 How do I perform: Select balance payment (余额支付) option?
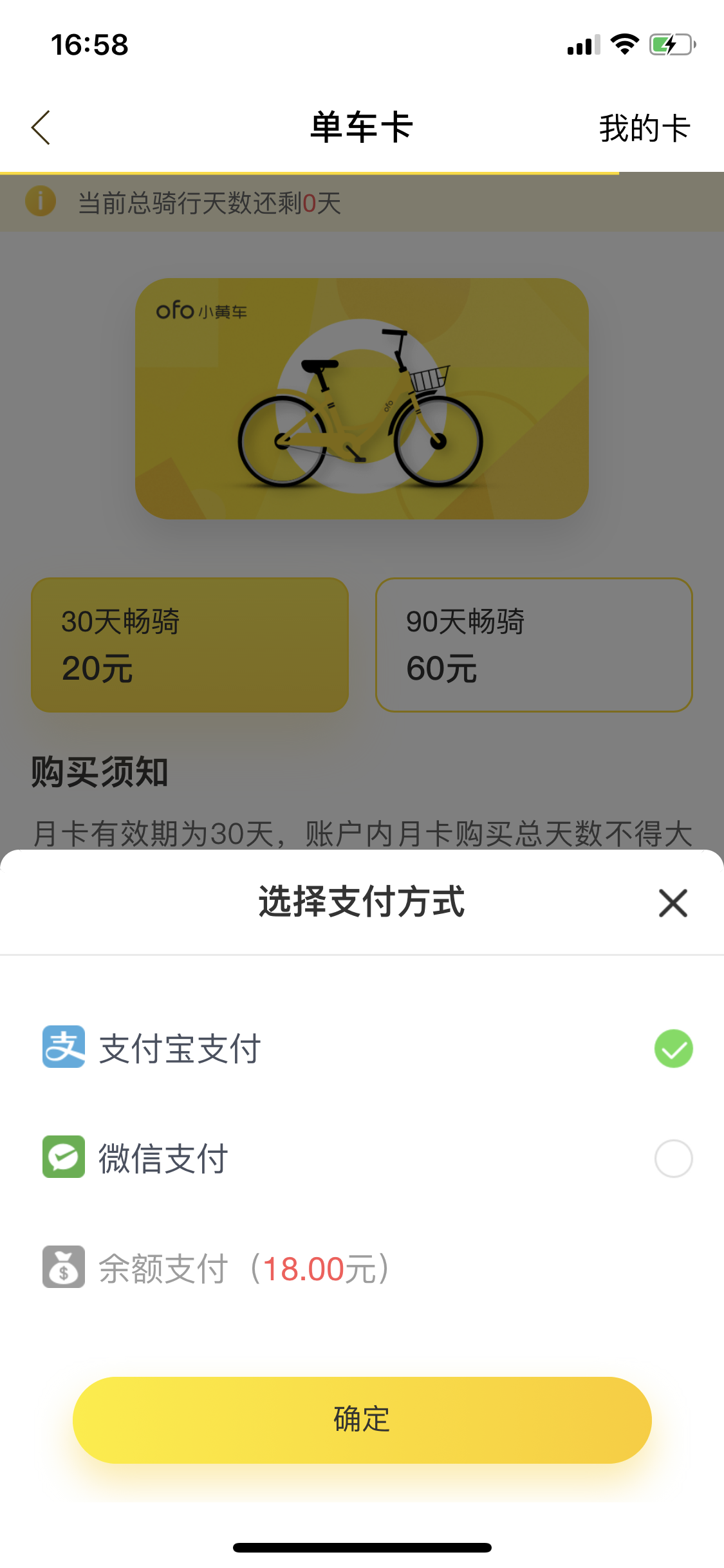pos(245,1268)
